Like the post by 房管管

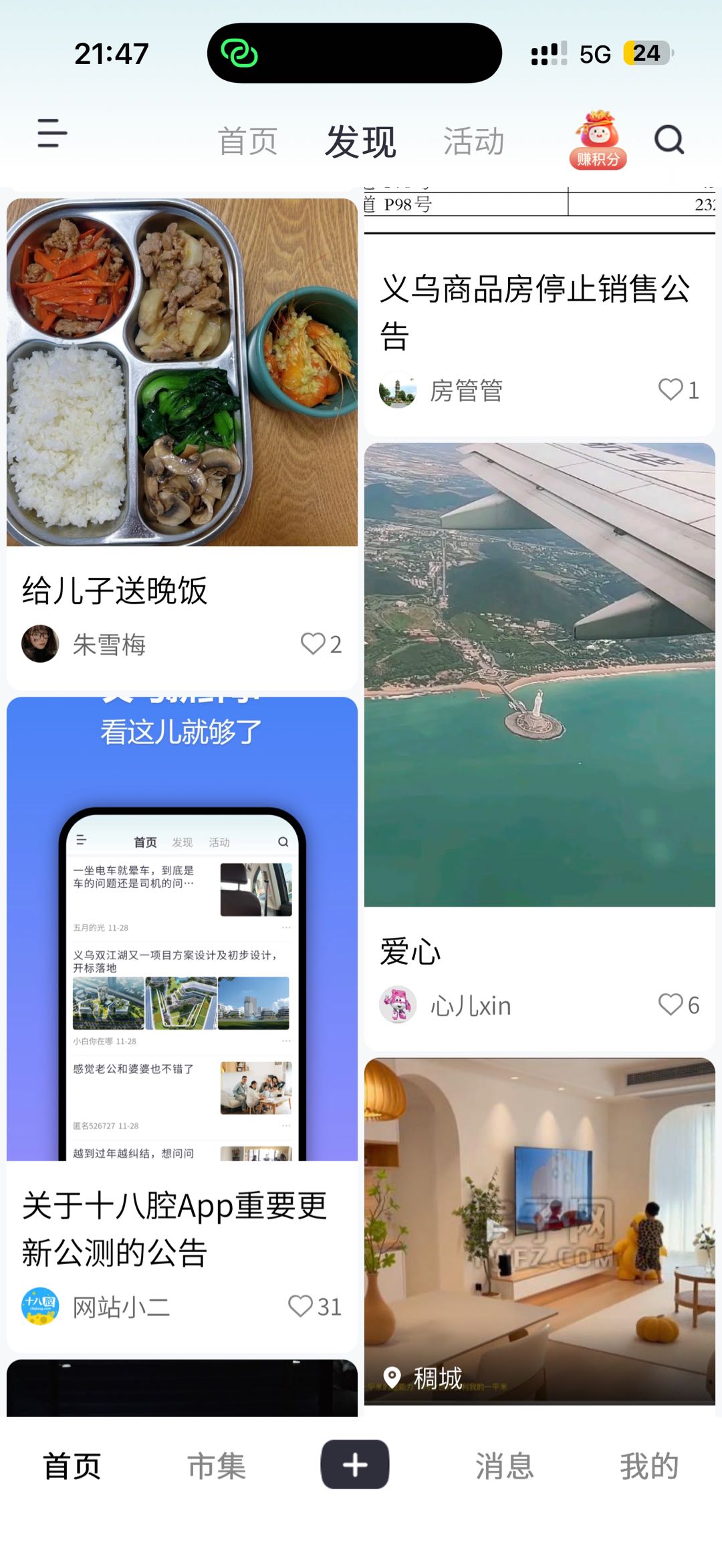click(x=671, y=389)
